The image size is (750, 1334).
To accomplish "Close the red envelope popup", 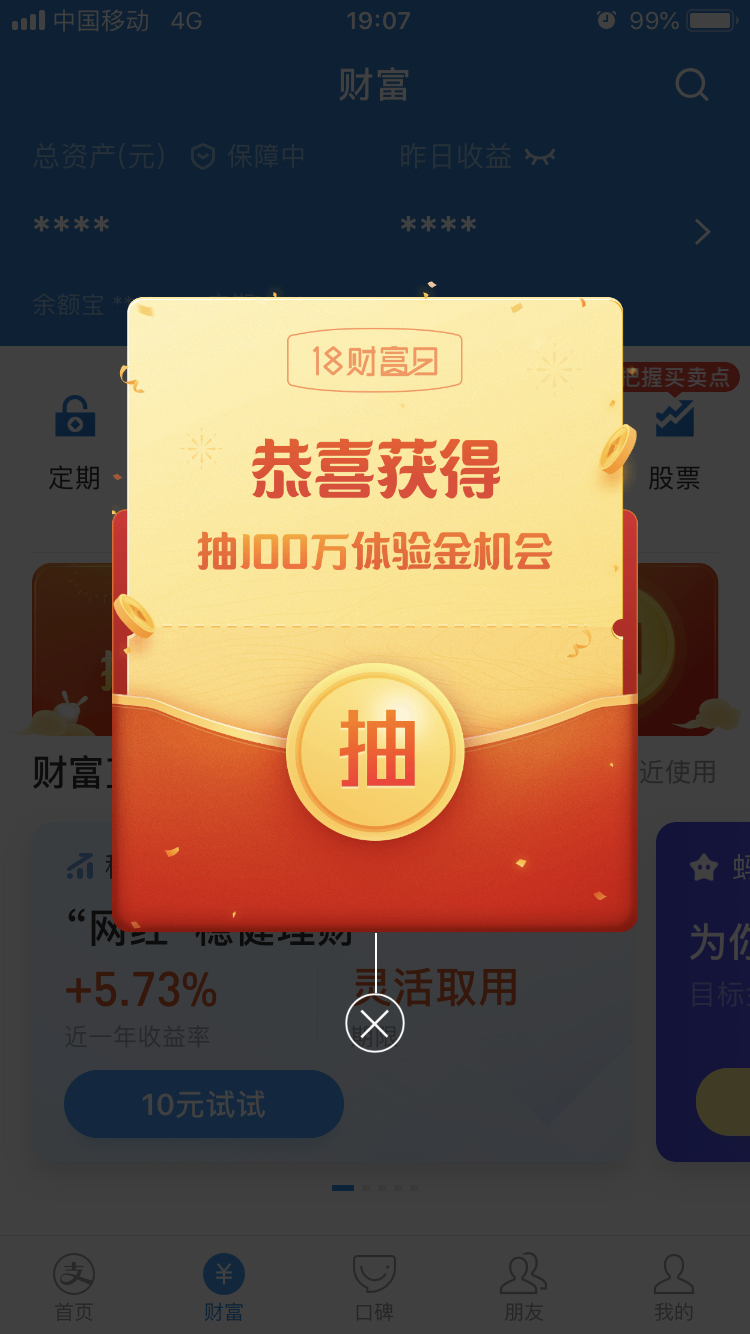I will point(375,1023).
